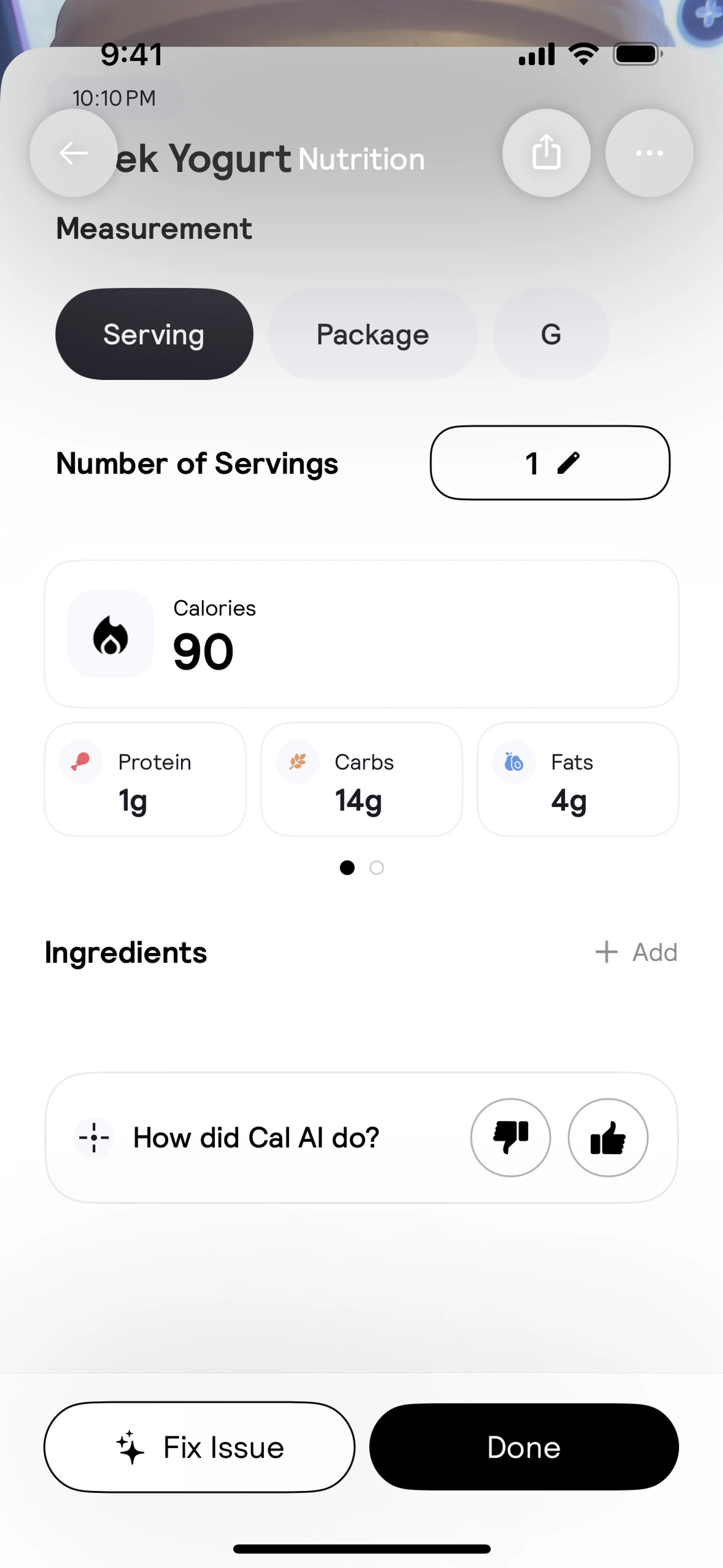Select the Serving measurement option
This screenshot has width=723, height=1568.
click(154, 334)
